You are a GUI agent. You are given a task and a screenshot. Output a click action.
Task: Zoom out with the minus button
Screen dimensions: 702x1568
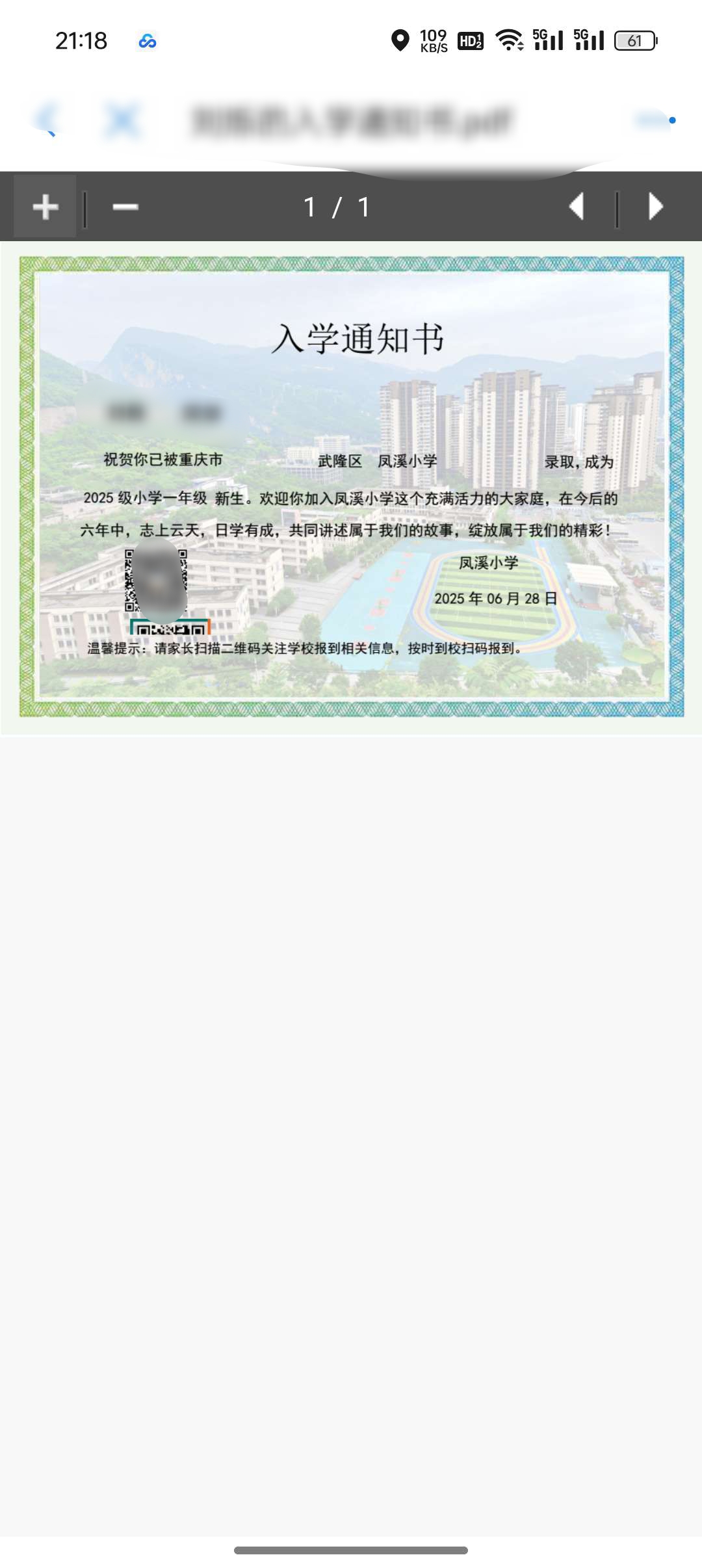click(125, 207)
